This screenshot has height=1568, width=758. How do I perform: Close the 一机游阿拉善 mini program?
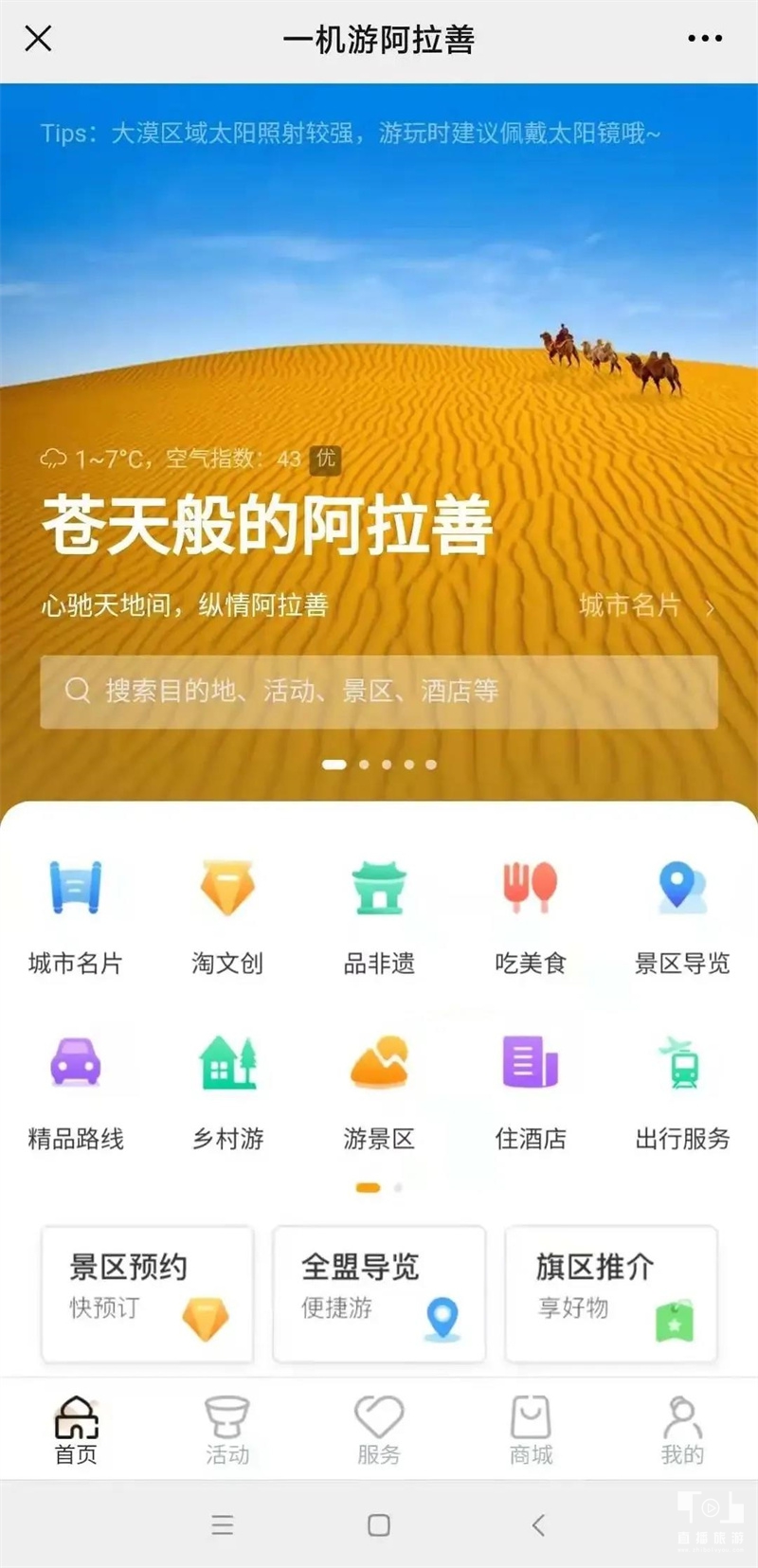38,39
